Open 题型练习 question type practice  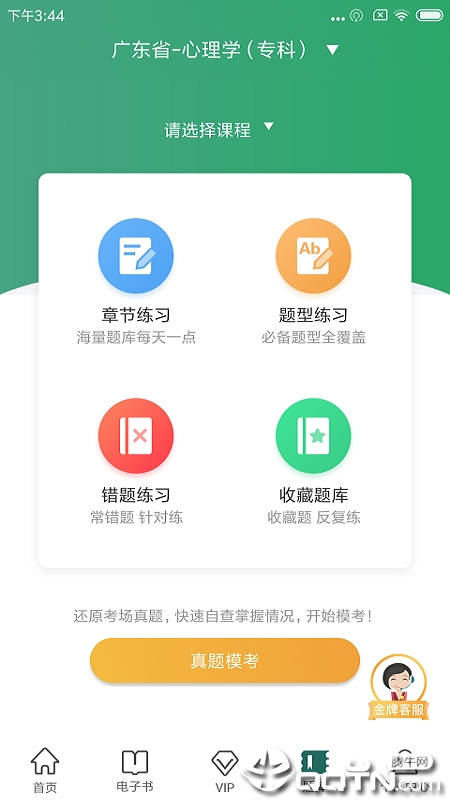(x=313, y=283)
